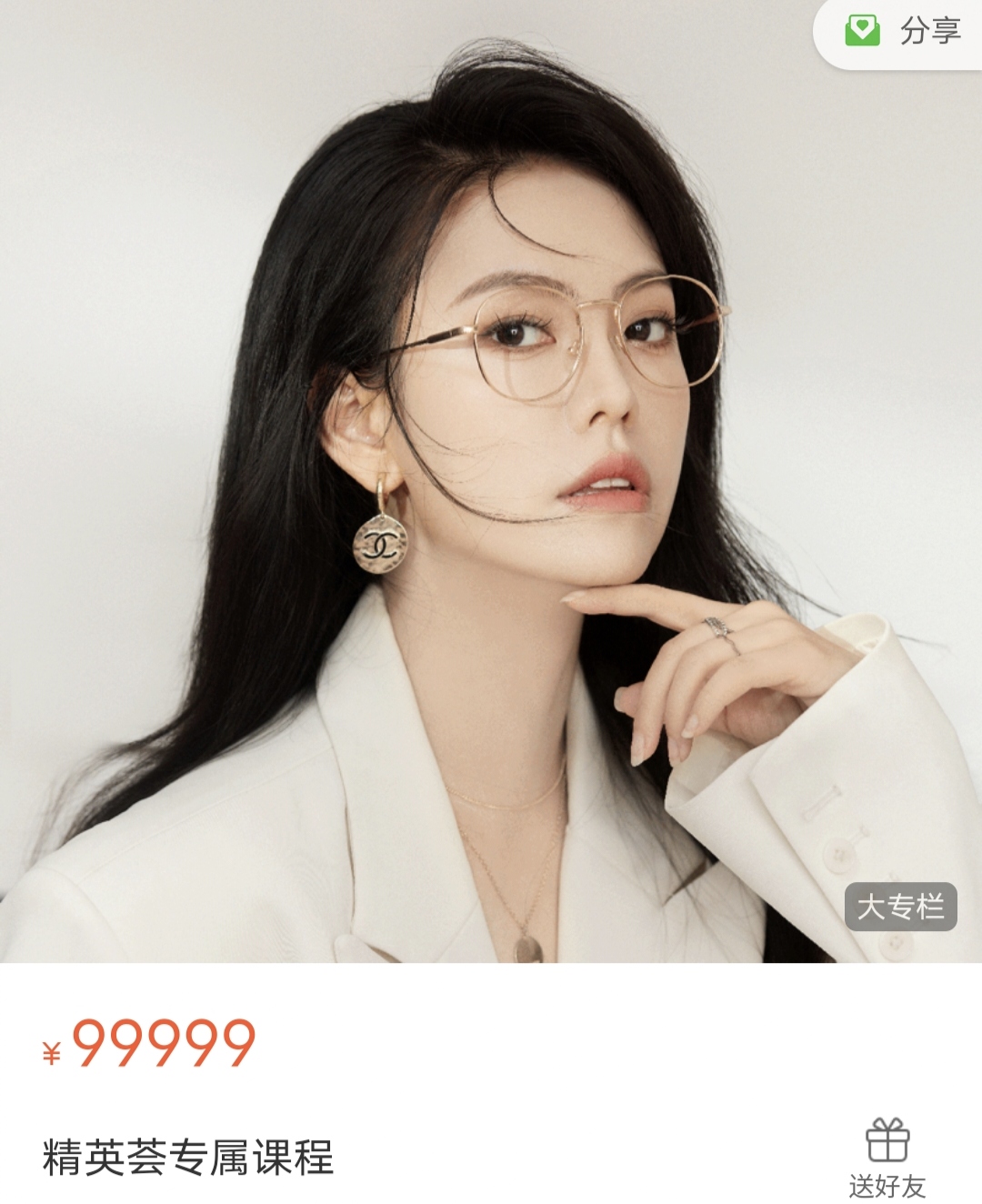Tap the 分享 share button
The width and height of the screenshot is (982, 1204).
[904, 32]
